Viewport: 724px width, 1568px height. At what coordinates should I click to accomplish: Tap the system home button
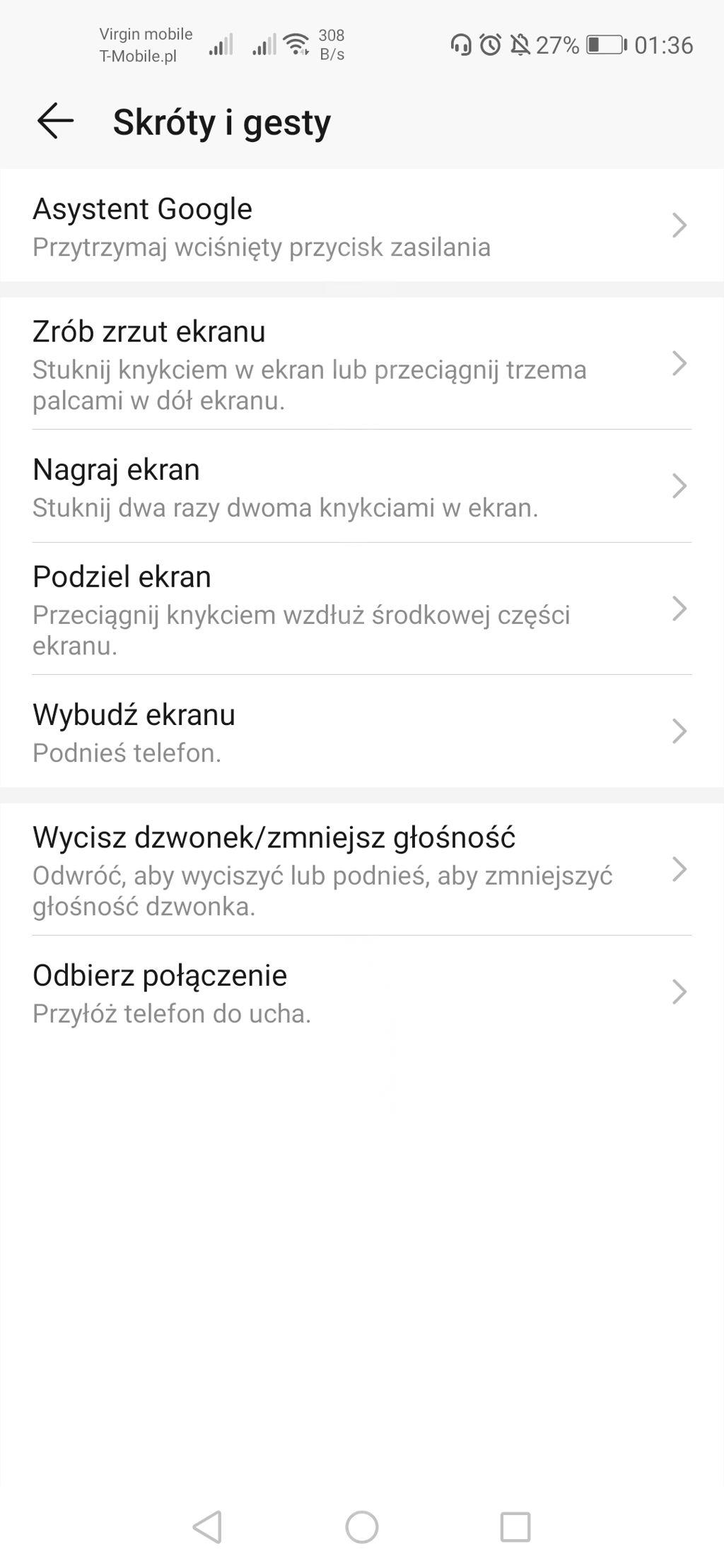point(362,1527)
